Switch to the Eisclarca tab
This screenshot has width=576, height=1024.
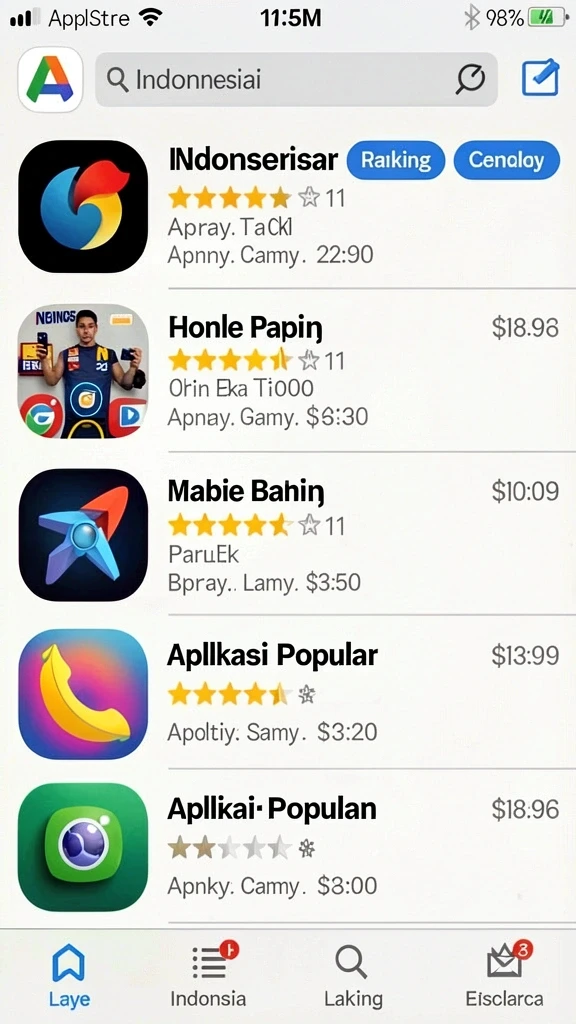click(x=504, y=976)
